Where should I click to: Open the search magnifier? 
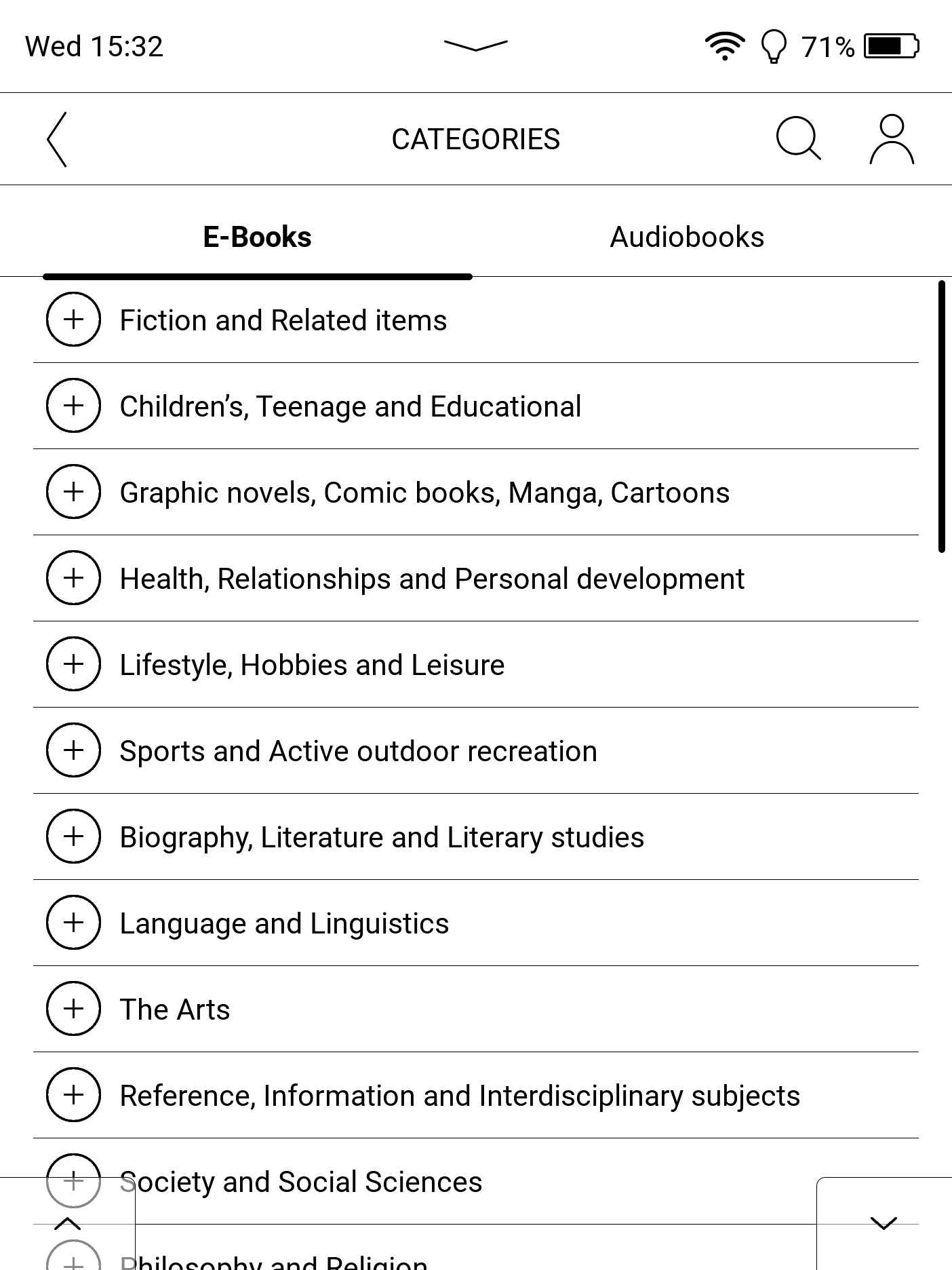point(797,138)
